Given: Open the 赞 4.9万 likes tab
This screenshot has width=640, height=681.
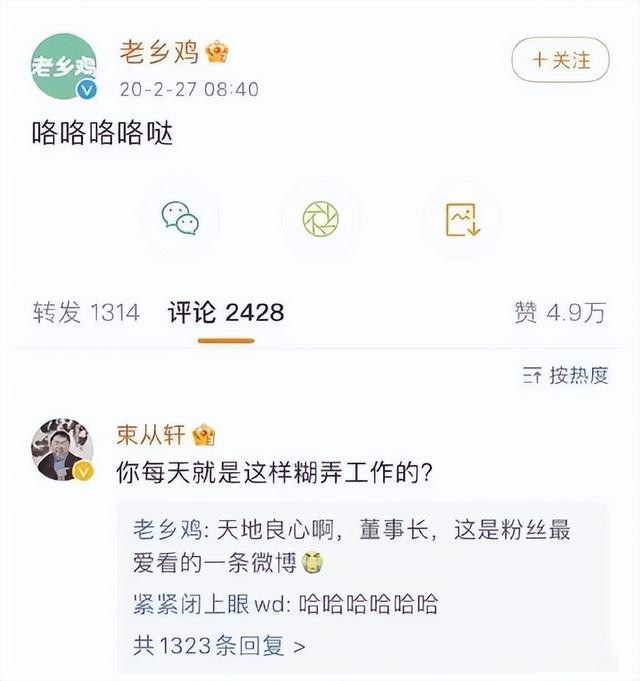Looking at the screenshot, I should 560,312.
